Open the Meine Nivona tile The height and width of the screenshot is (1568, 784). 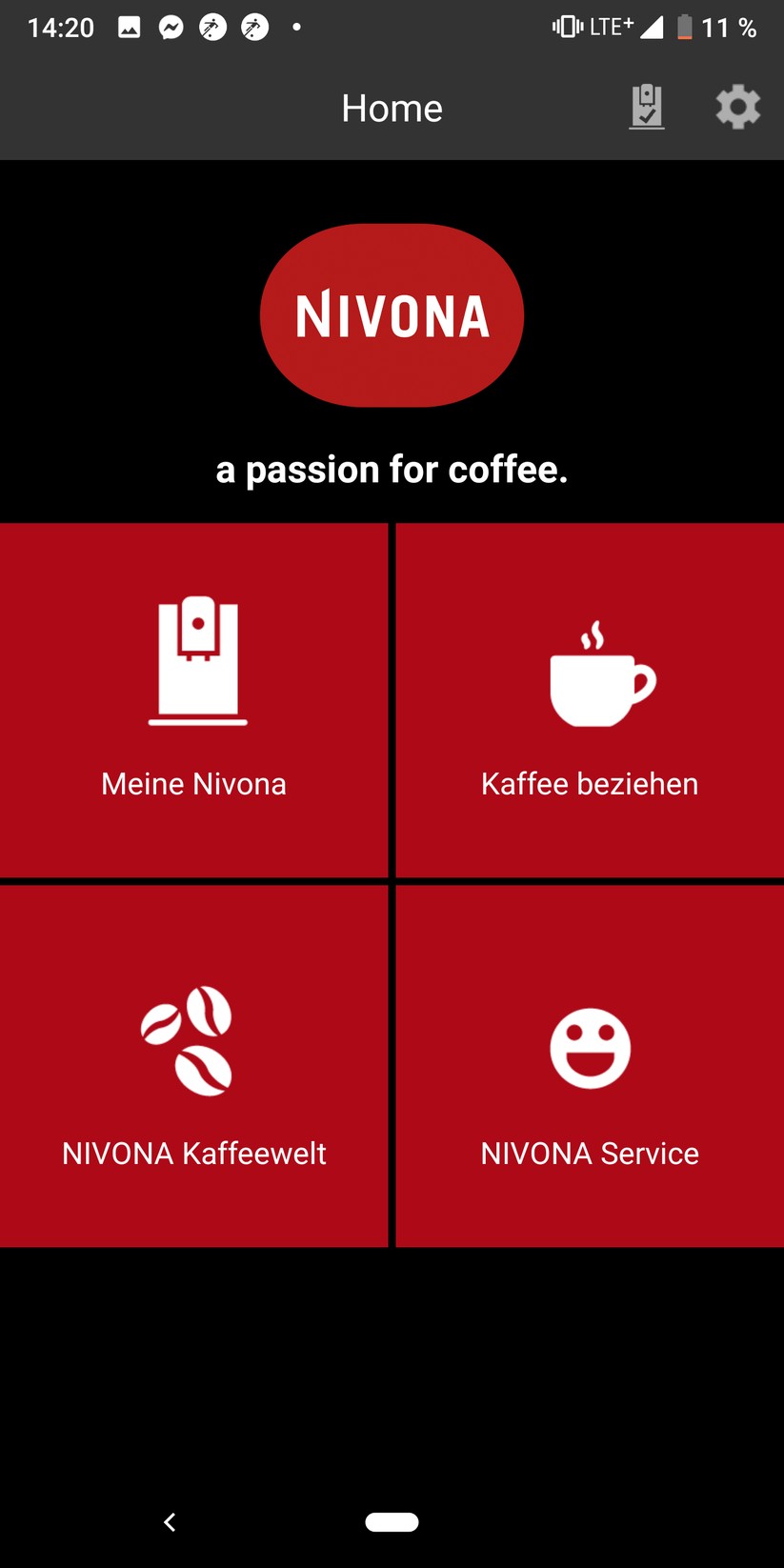coord(193,700)
